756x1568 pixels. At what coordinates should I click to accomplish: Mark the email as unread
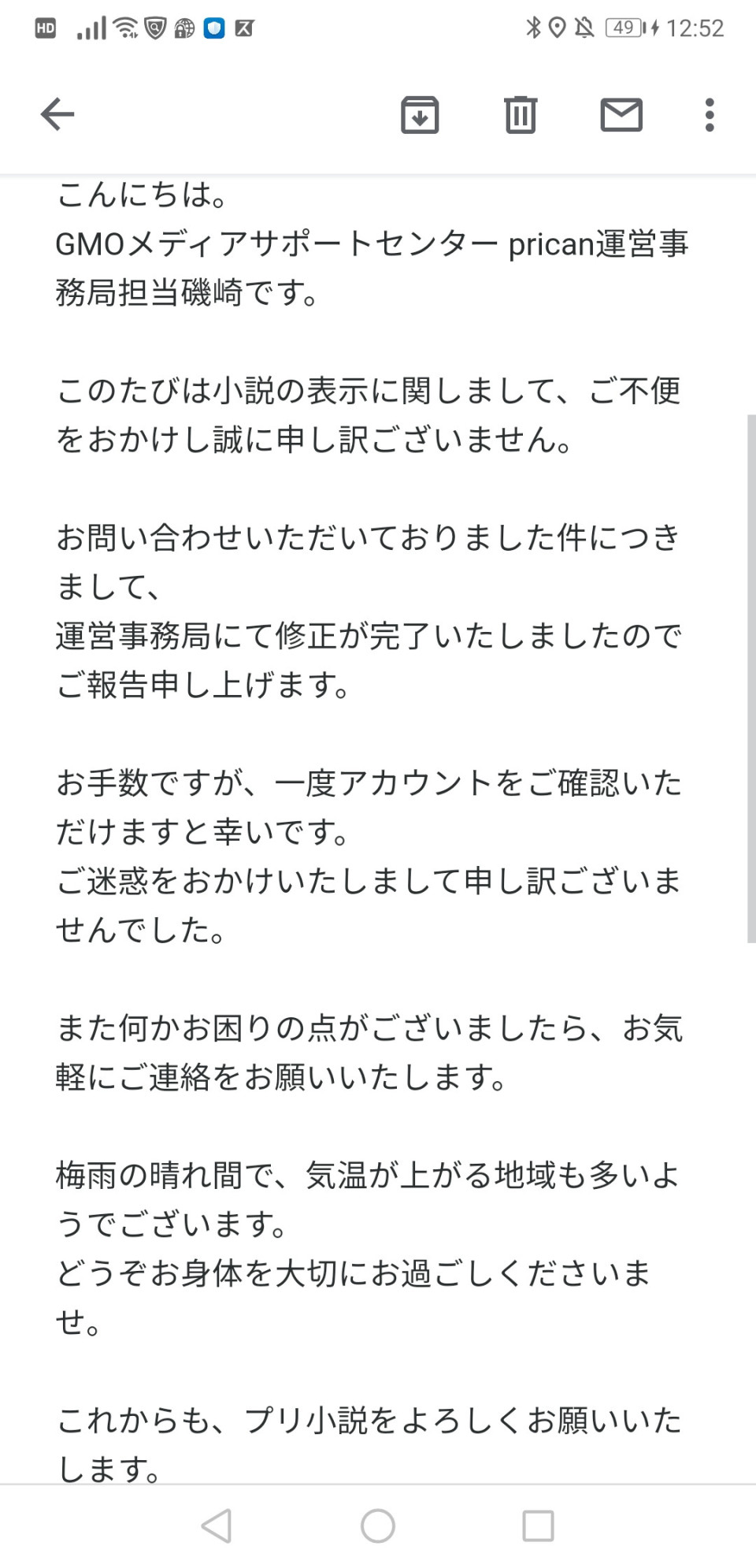click(621, 115)
